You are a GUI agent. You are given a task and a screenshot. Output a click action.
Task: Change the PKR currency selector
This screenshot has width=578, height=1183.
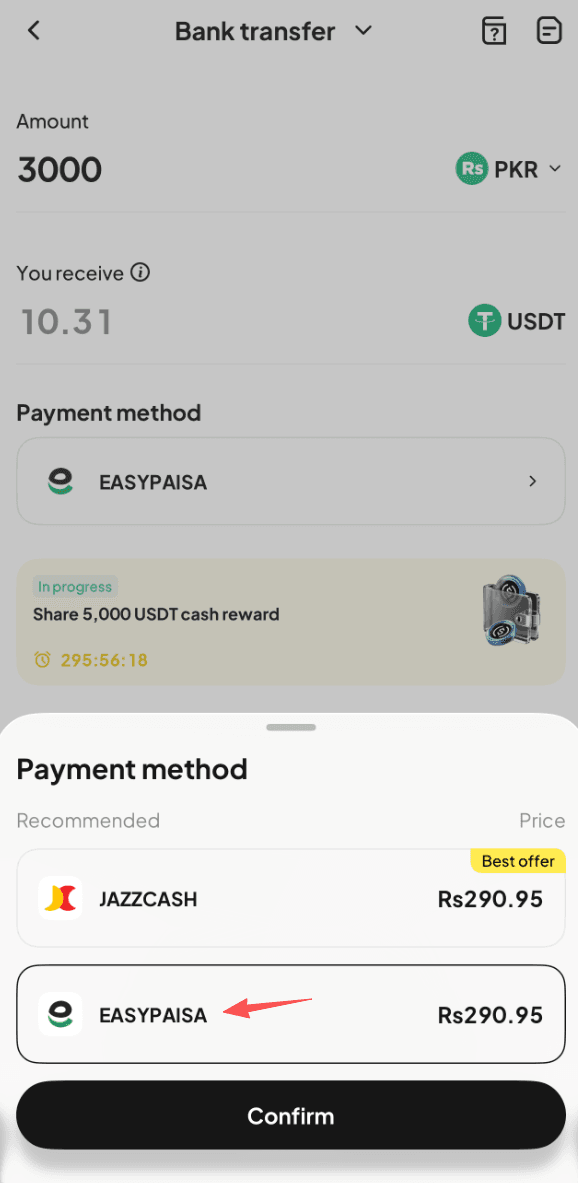click(x=509, y=169)
